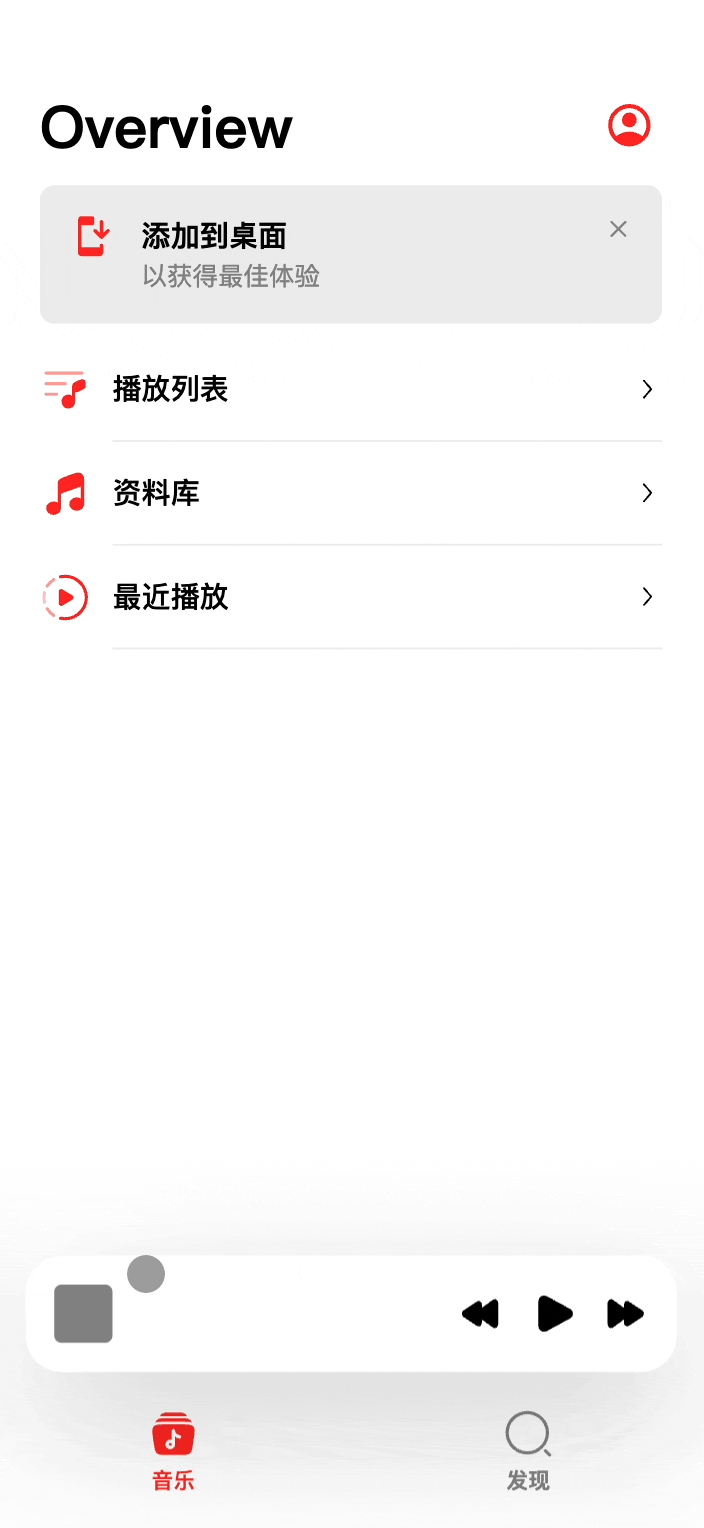Switch to the 发现 tab
The width and height of the screenshot is (704, 1528).
(x=527, y=1450)
